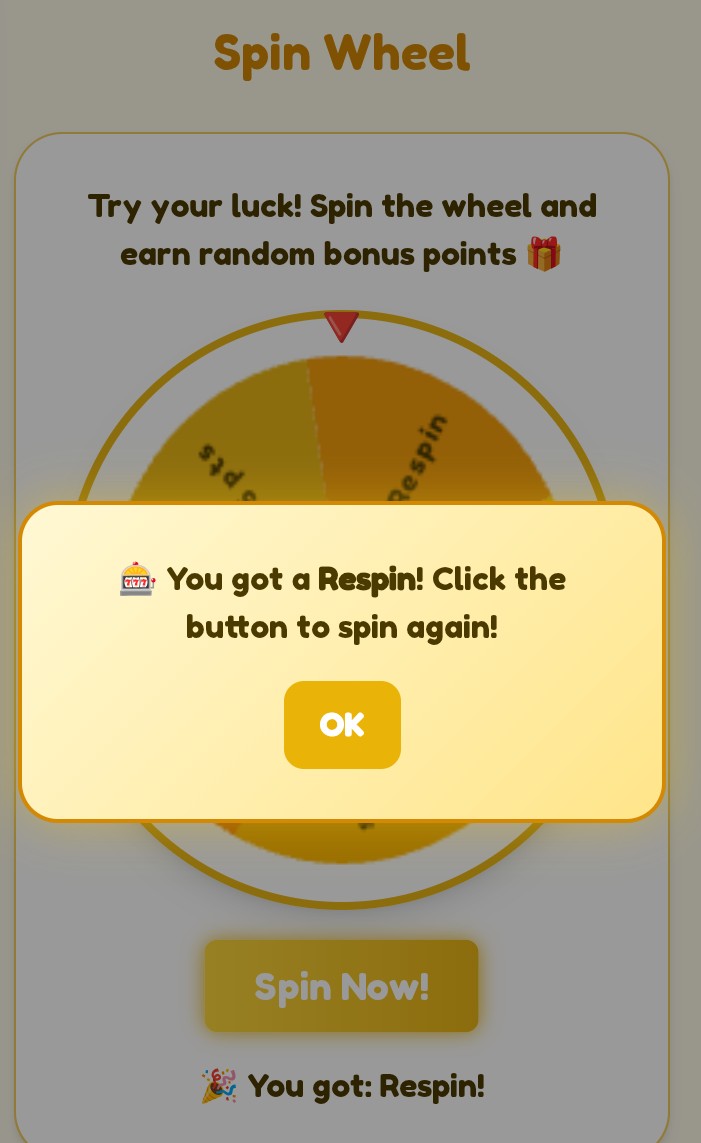This screenshot has width=701, height=1143.
Task: Dismiss the Respin dialog with OK
Action: pyautogui.click(x=342, y=725)
